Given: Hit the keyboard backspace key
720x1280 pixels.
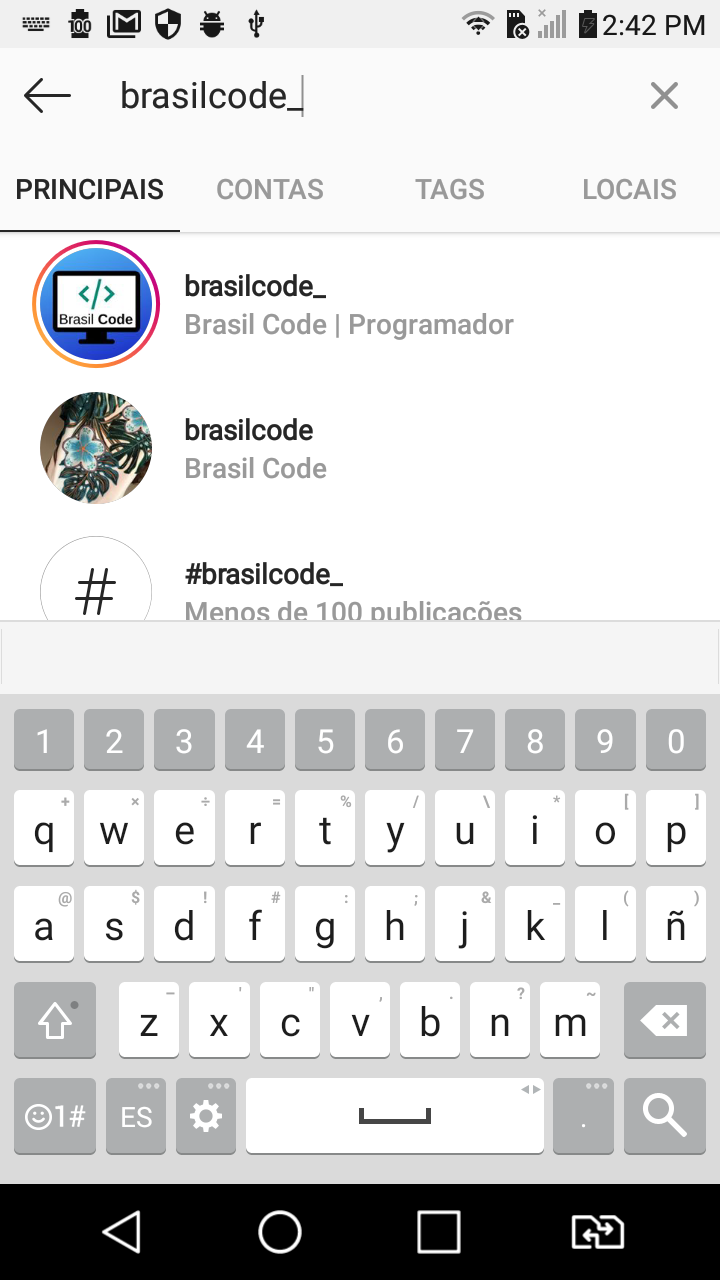Looking at the screenshot, I should point(664,1021).
